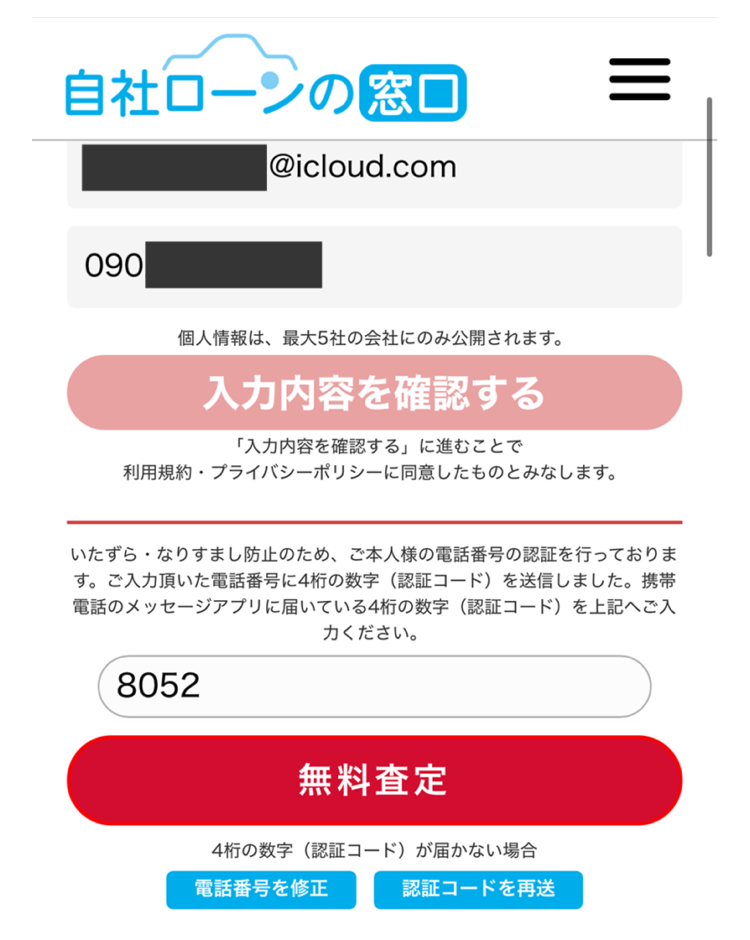Submit with the 無料査定 button

374,780
